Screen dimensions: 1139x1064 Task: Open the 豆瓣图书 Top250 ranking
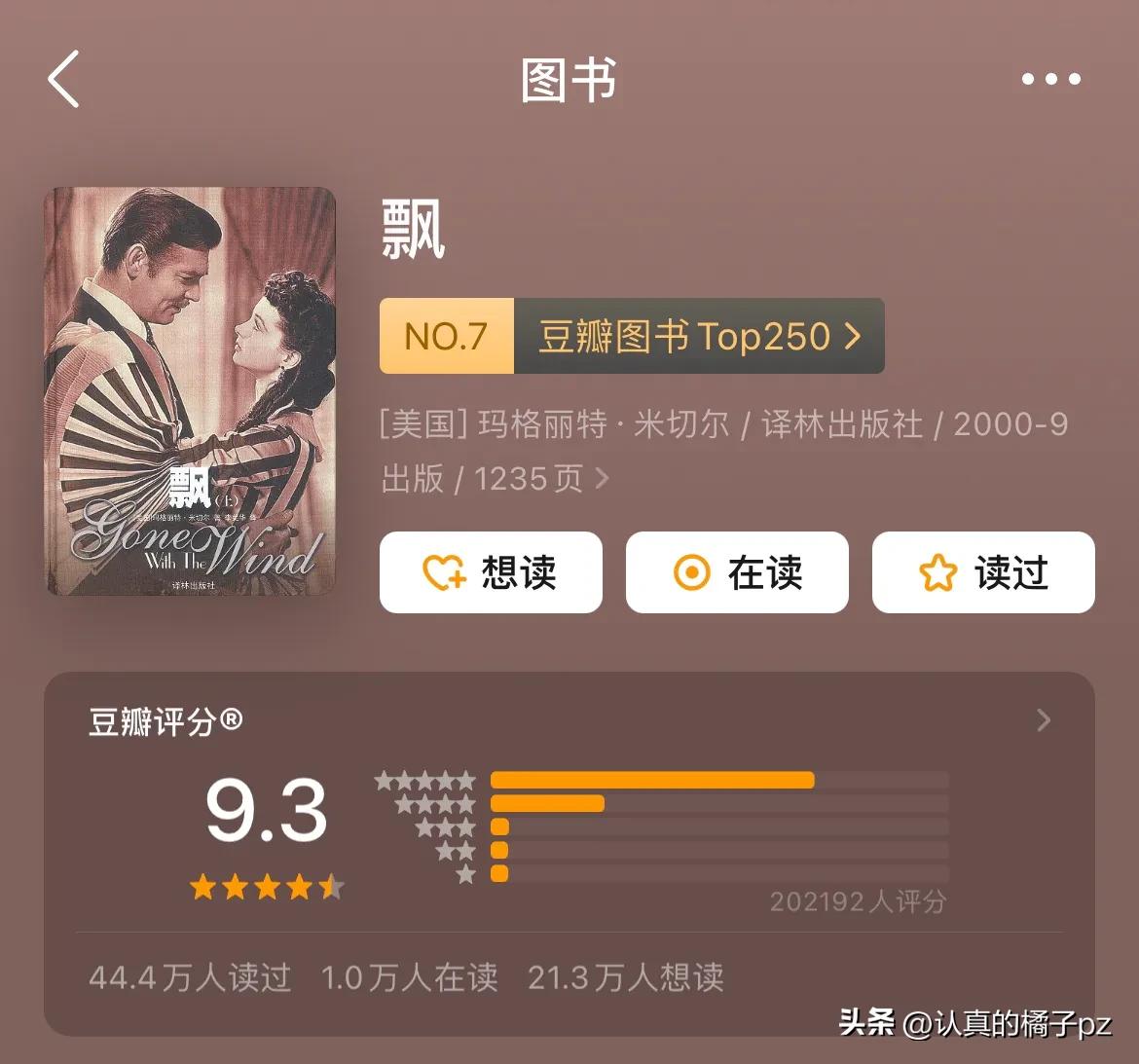click(632, 337)
